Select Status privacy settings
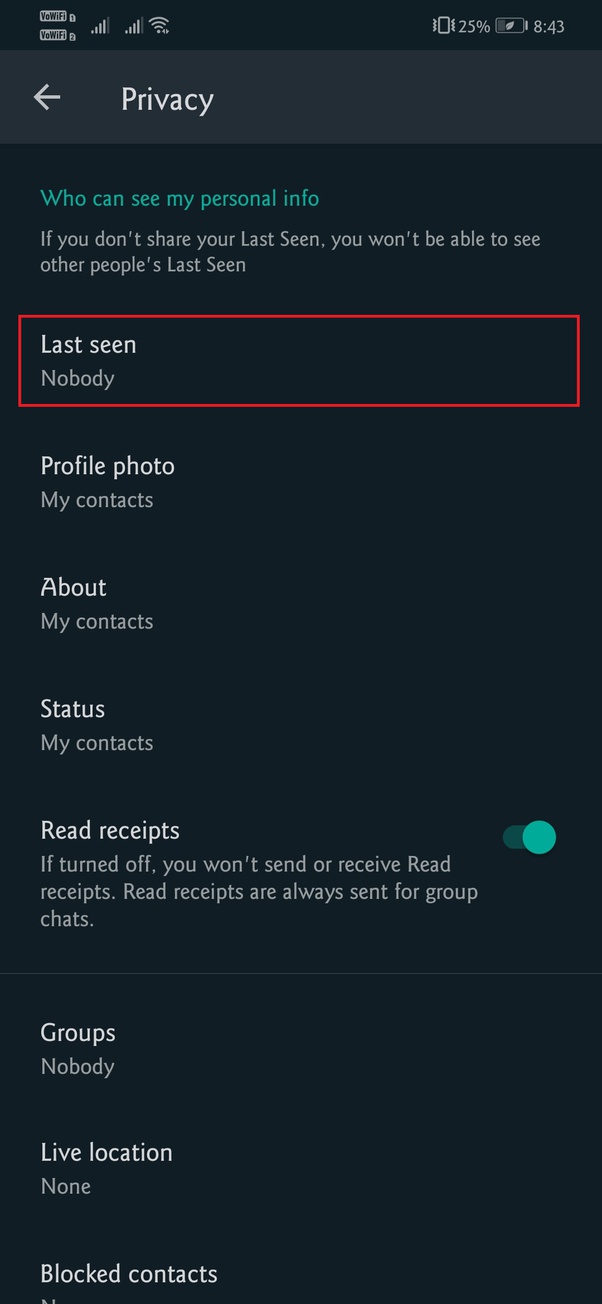This screenshot has height=1304, width=602. [x=298, y=725]
